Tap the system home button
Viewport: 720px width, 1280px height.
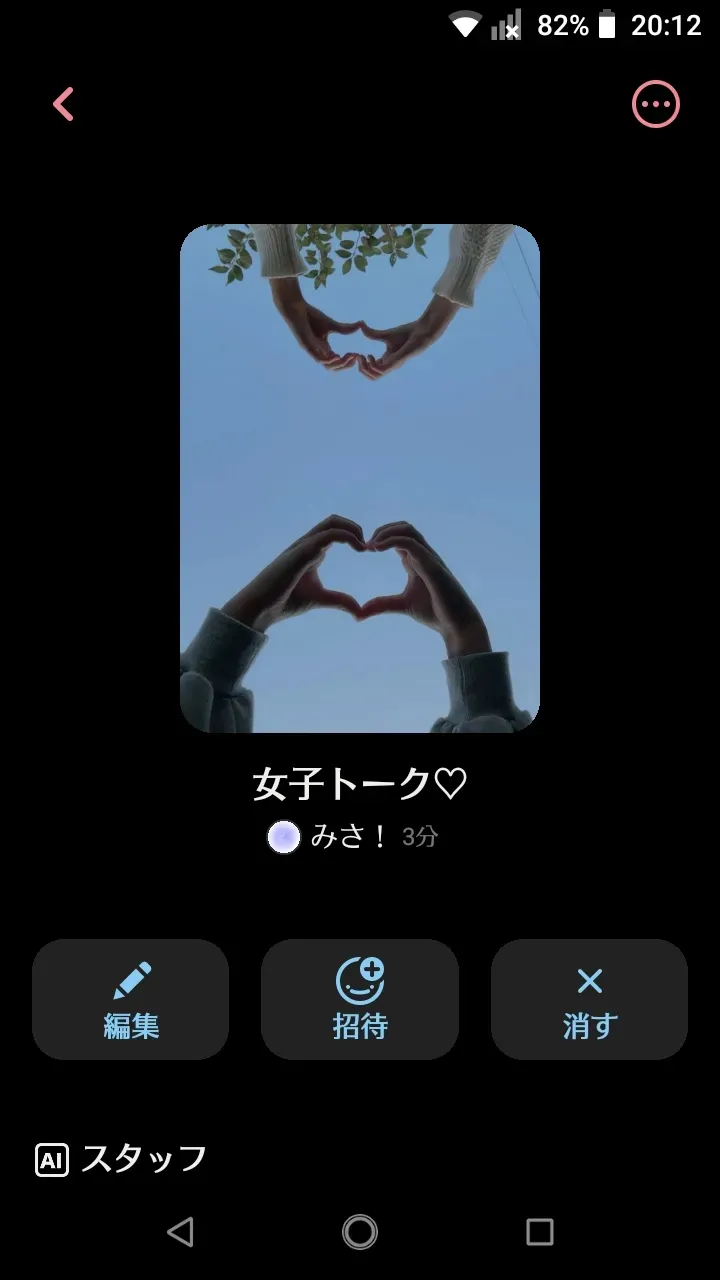(x=360, y=1232)
